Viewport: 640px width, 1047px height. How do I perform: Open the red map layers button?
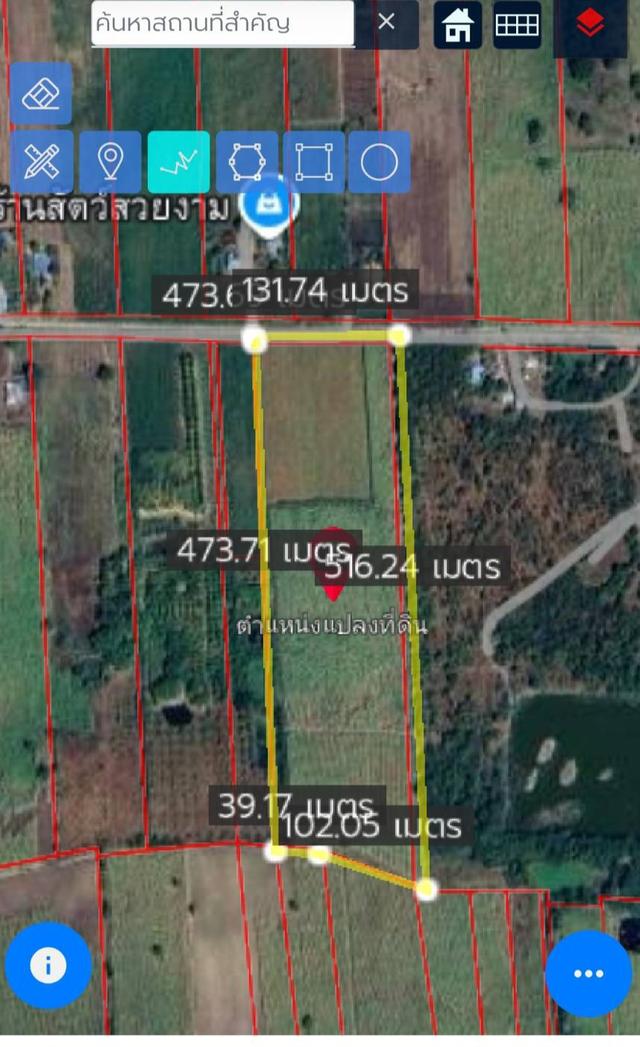[590, 25]
